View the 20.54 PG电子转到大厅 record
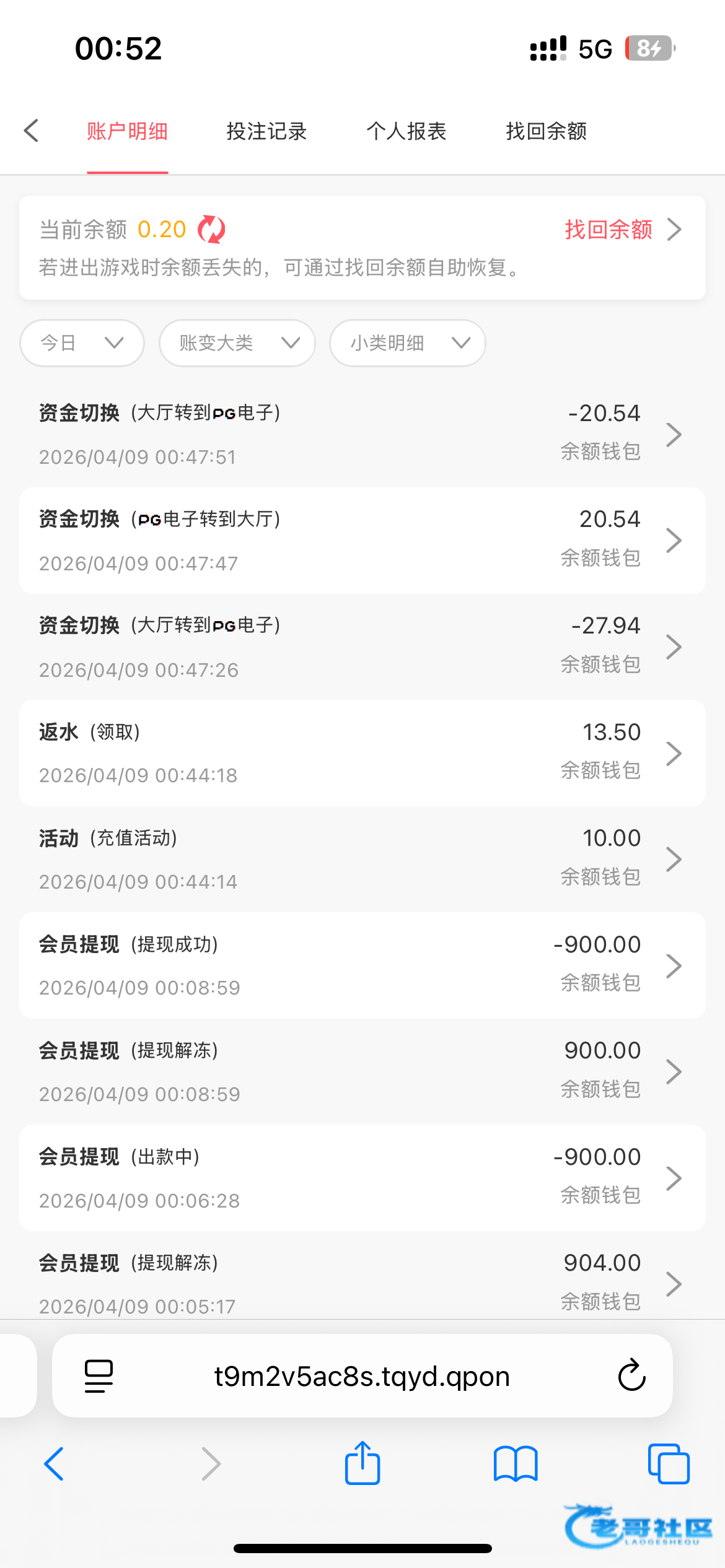This screenshot has width=725, height=1568. [x=362, y=541]
